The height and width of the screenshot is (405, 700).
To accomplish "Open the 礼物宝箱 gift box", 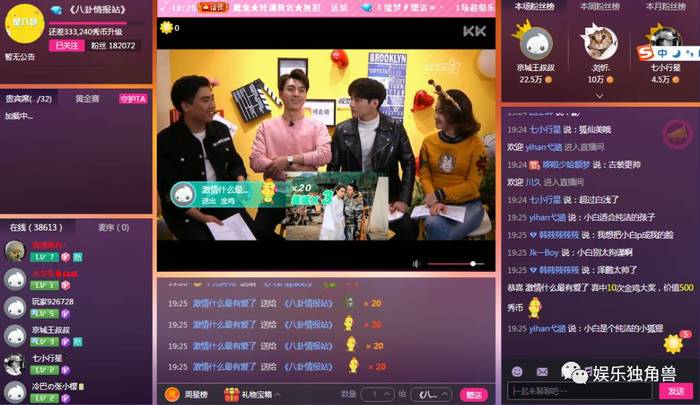I will [252, 394].
